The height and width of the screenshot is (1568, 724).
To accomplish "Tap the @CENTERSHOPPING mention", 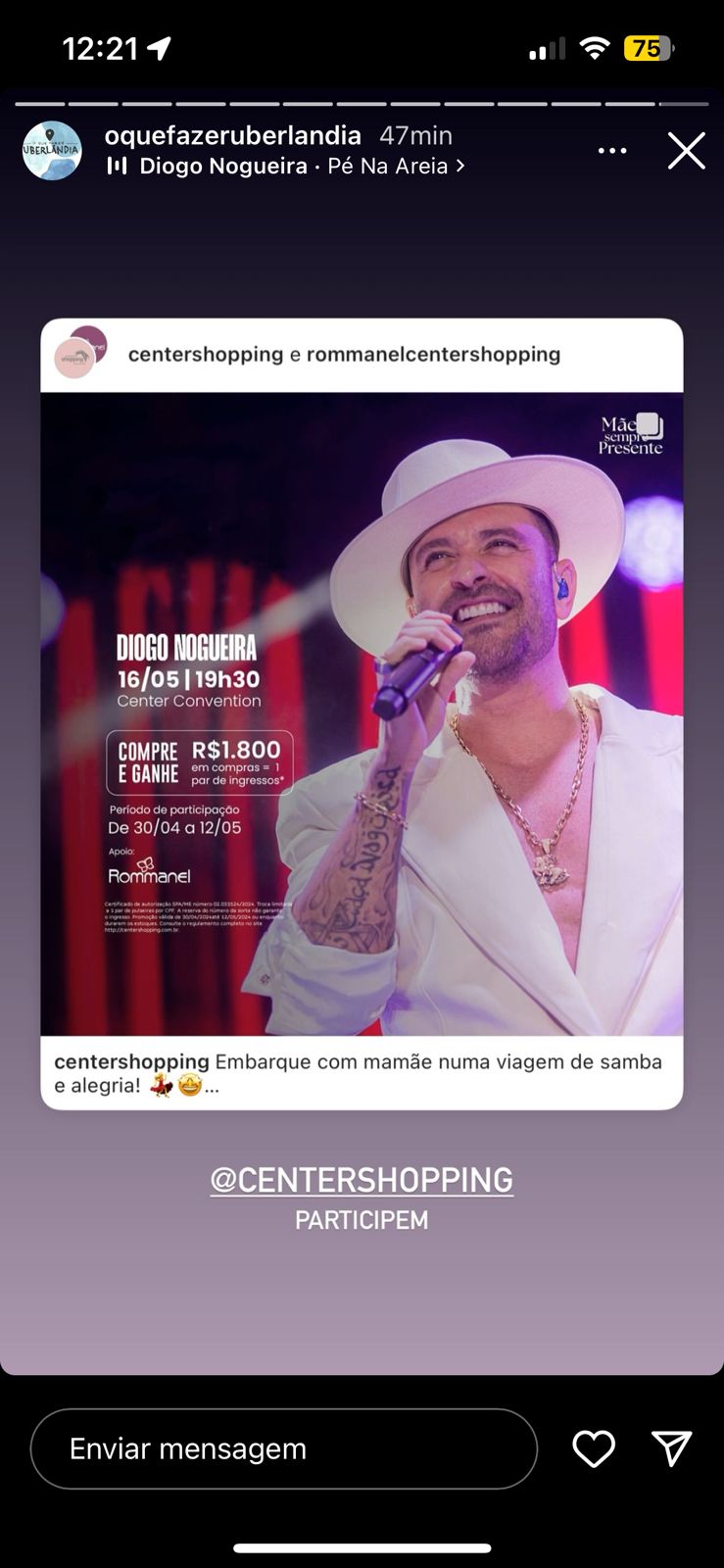I will click(362, 1180).
